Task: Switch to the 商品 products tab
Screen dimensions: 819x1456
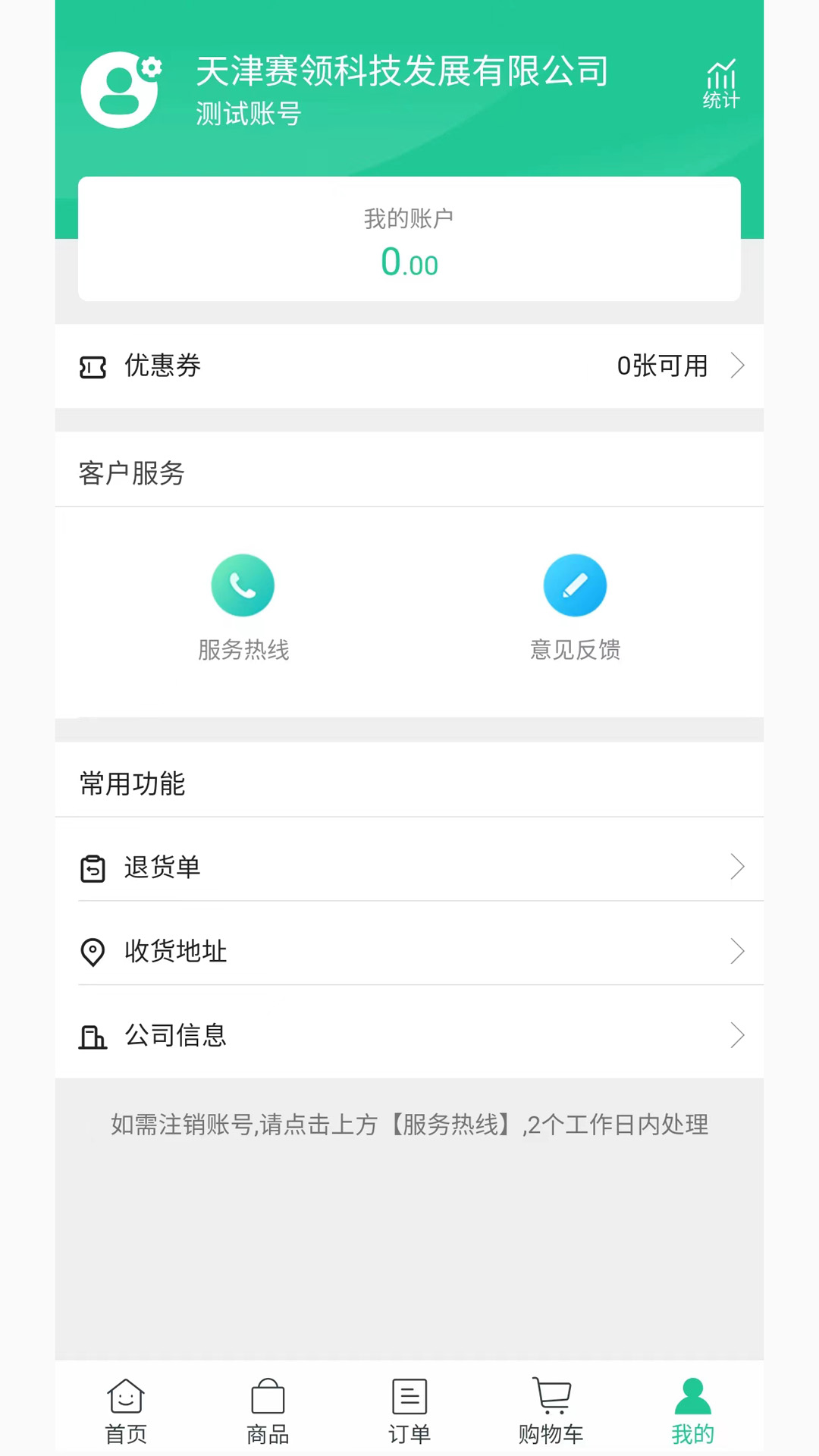Action: click(267, 1408)
